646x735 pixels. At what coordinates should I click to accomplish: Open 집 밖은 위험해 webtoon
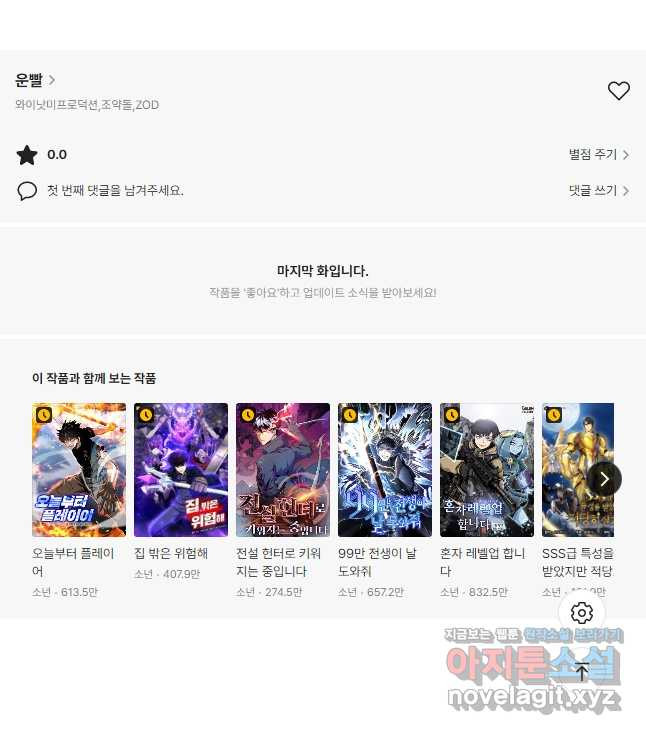coord(181,470)
